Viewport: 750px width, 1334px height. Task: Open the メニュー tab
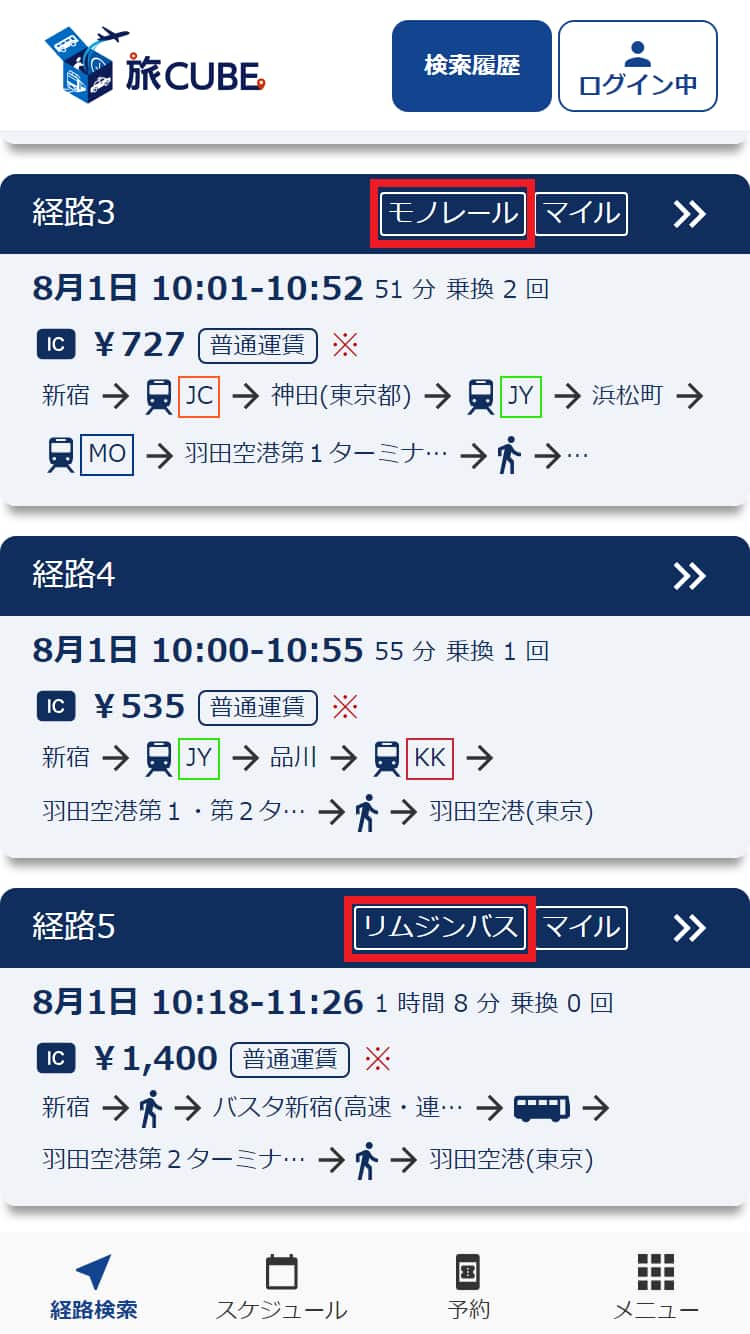tap(655, 1287)
